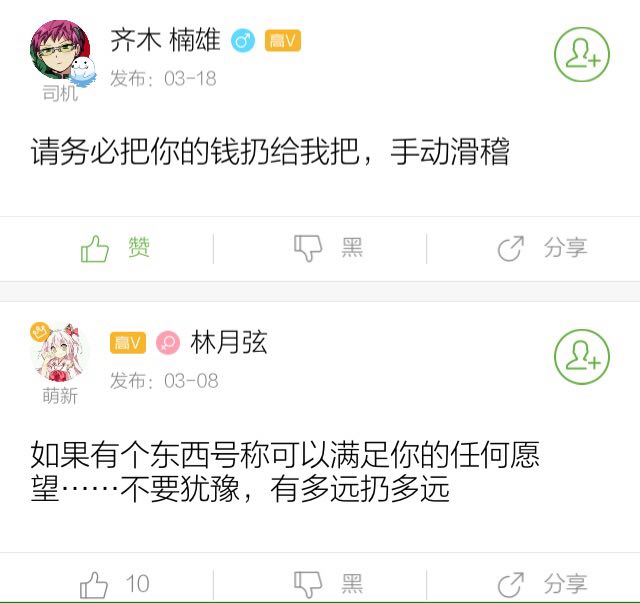
Task: Like 齐木 楠雄's comment
Action: [114, 248]
